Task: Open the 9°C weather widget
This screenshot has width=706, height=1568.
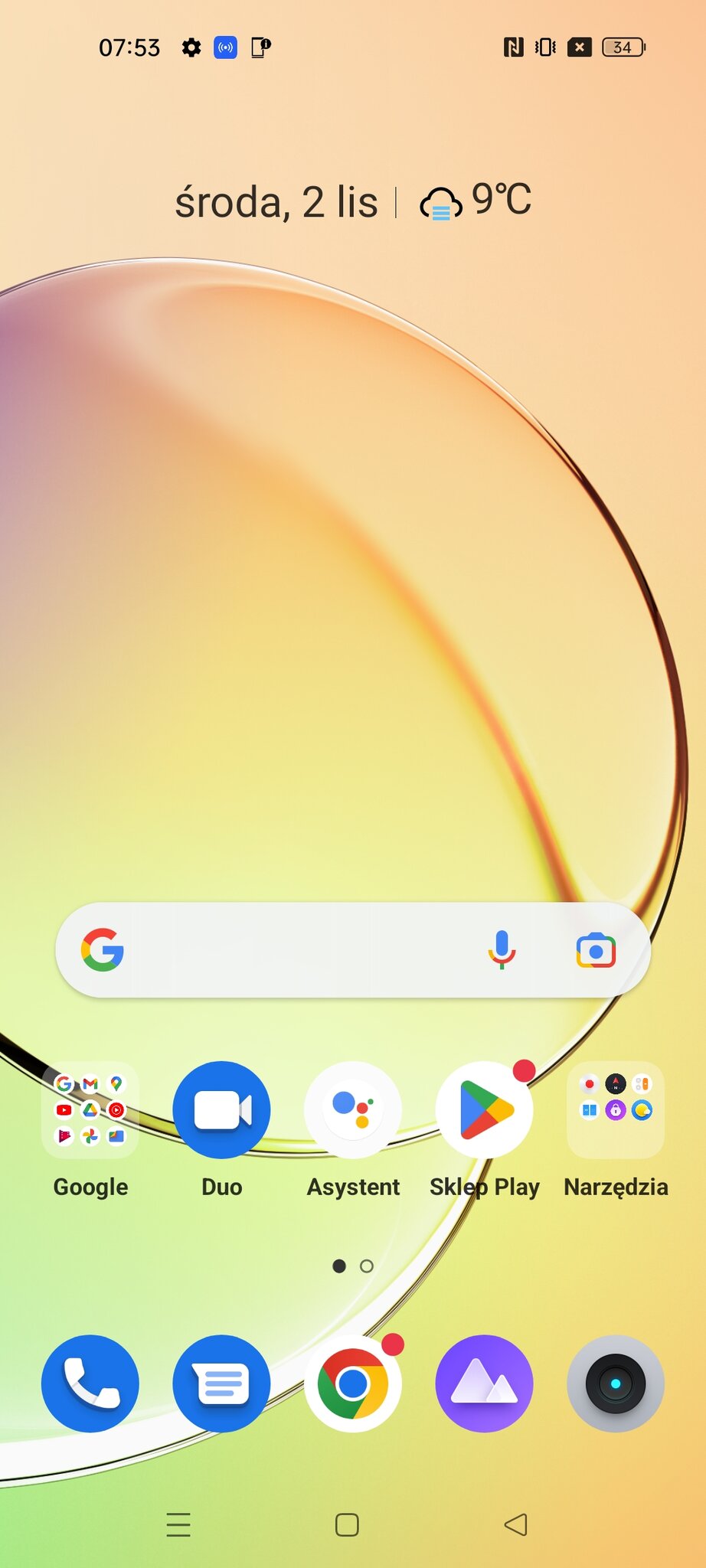Action: [476, 201]
